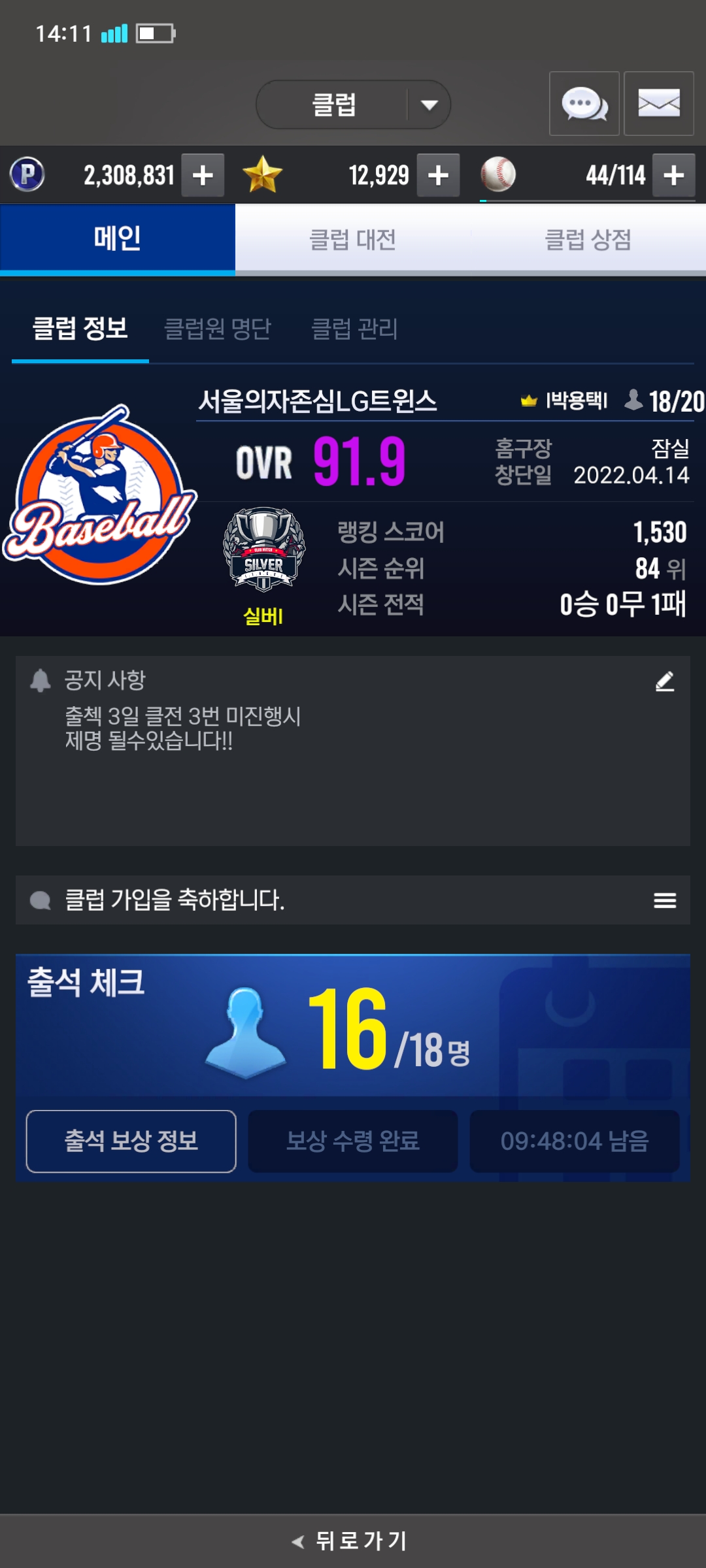Switch to the 클럽 대전 tab

tap(353, 240)
